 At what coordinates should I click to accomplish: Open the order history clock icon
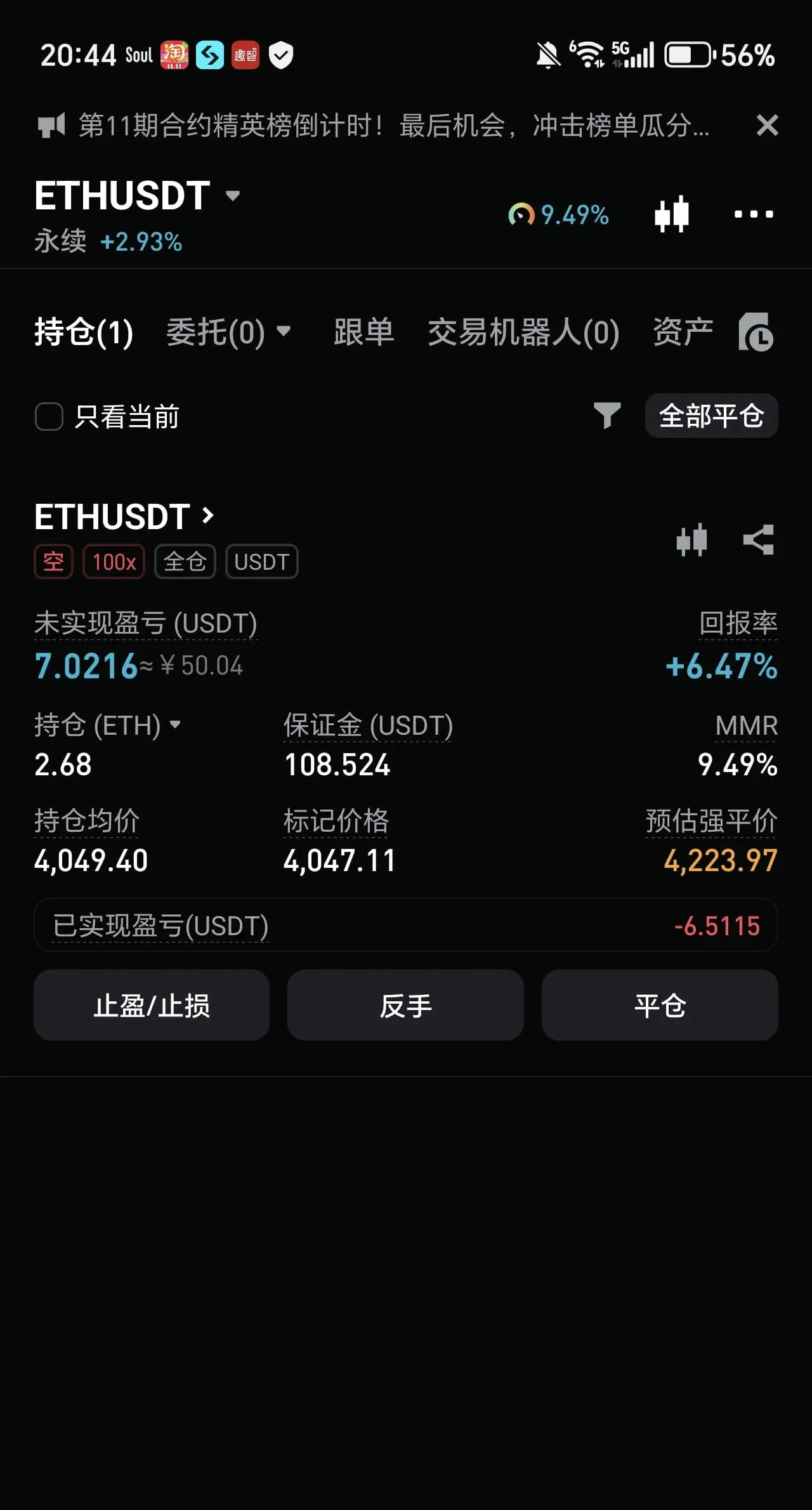(x=756, y=332)
